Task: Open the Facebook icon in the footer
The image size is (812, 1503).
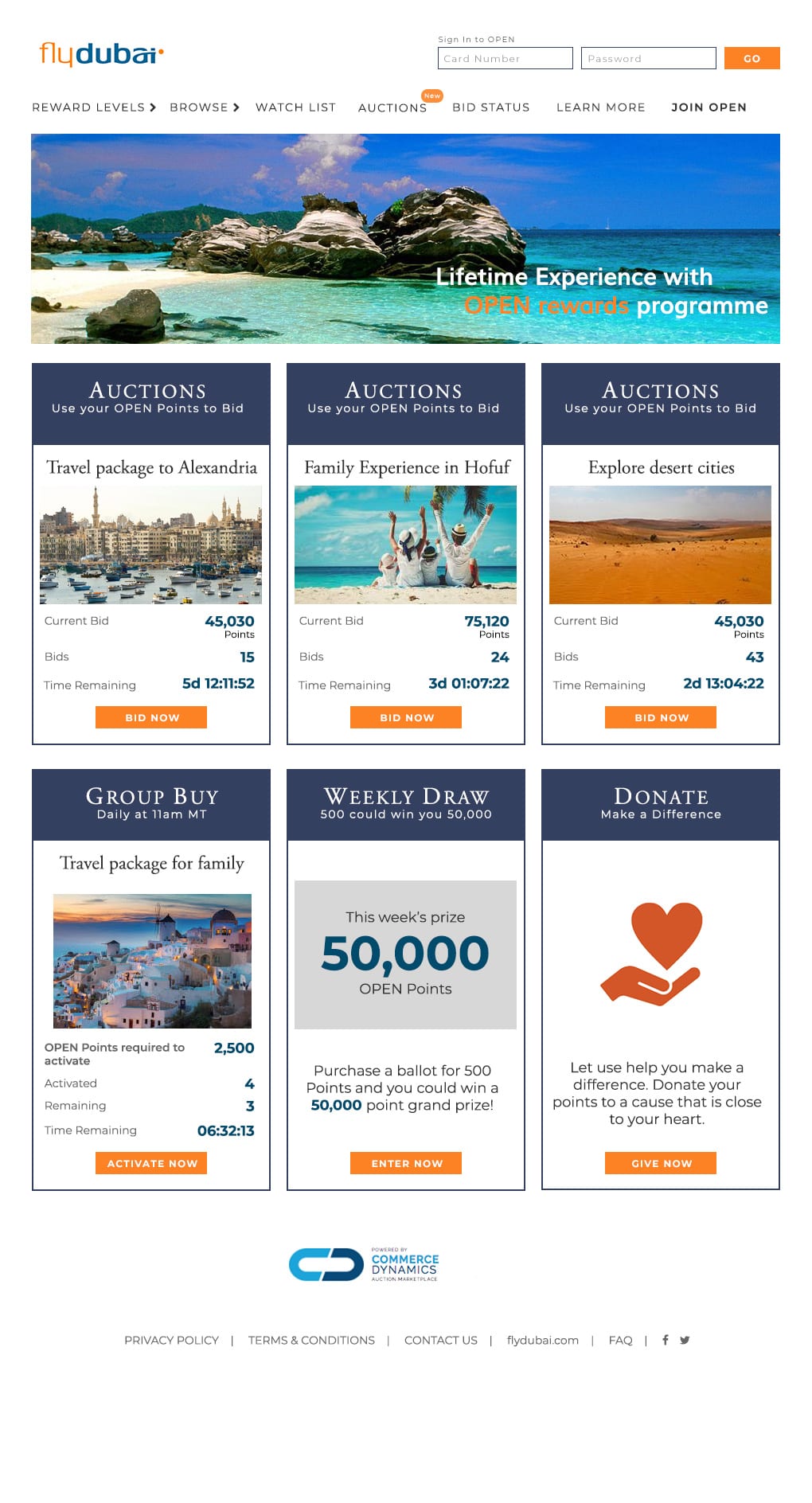Action: click(x=665, y=1340)
